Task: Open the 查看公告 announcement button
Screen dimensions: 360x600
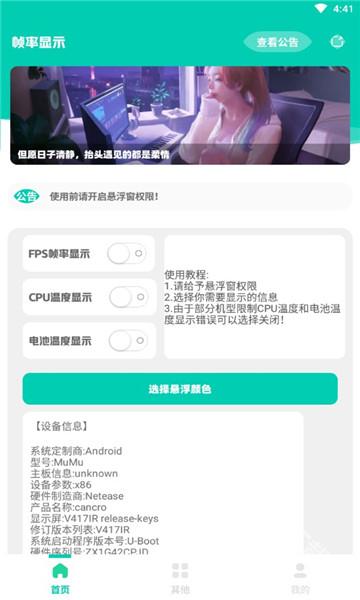Action: click(277, 42)
